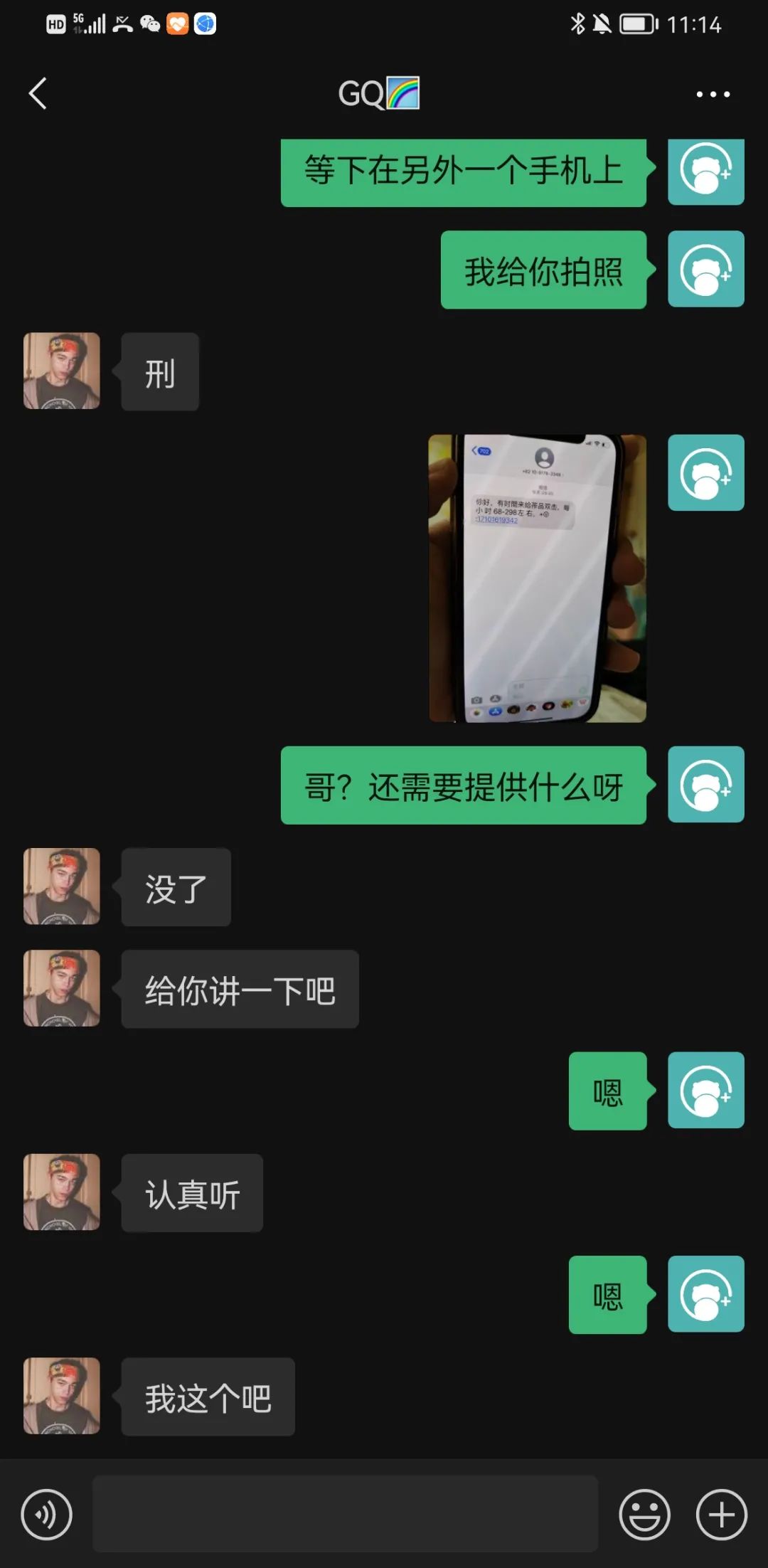
Task: Focus the message text field
Action: pyautogui.click(x=345, y=1513)
